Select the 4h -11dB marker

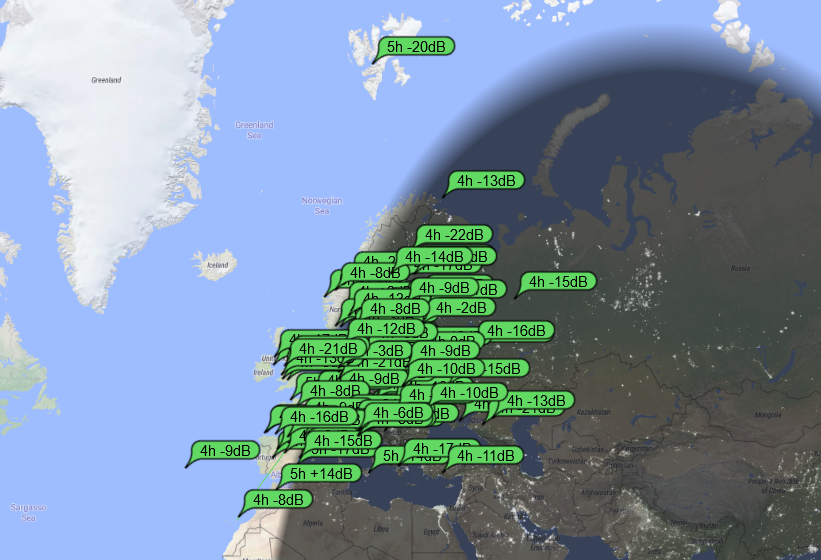point(485,456)
